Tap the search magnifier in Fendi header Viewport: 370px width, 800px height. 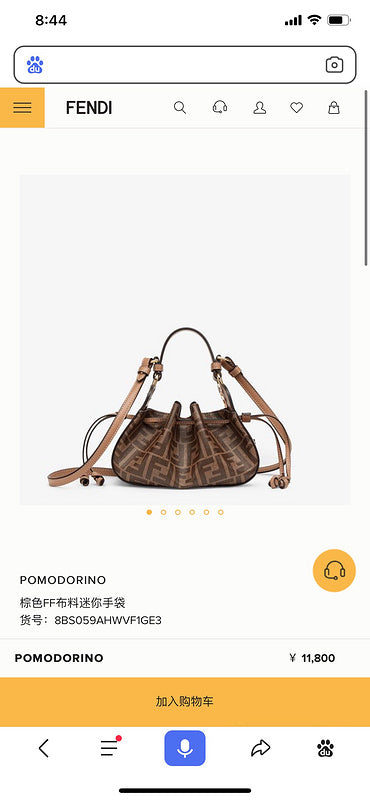(180, 108)
